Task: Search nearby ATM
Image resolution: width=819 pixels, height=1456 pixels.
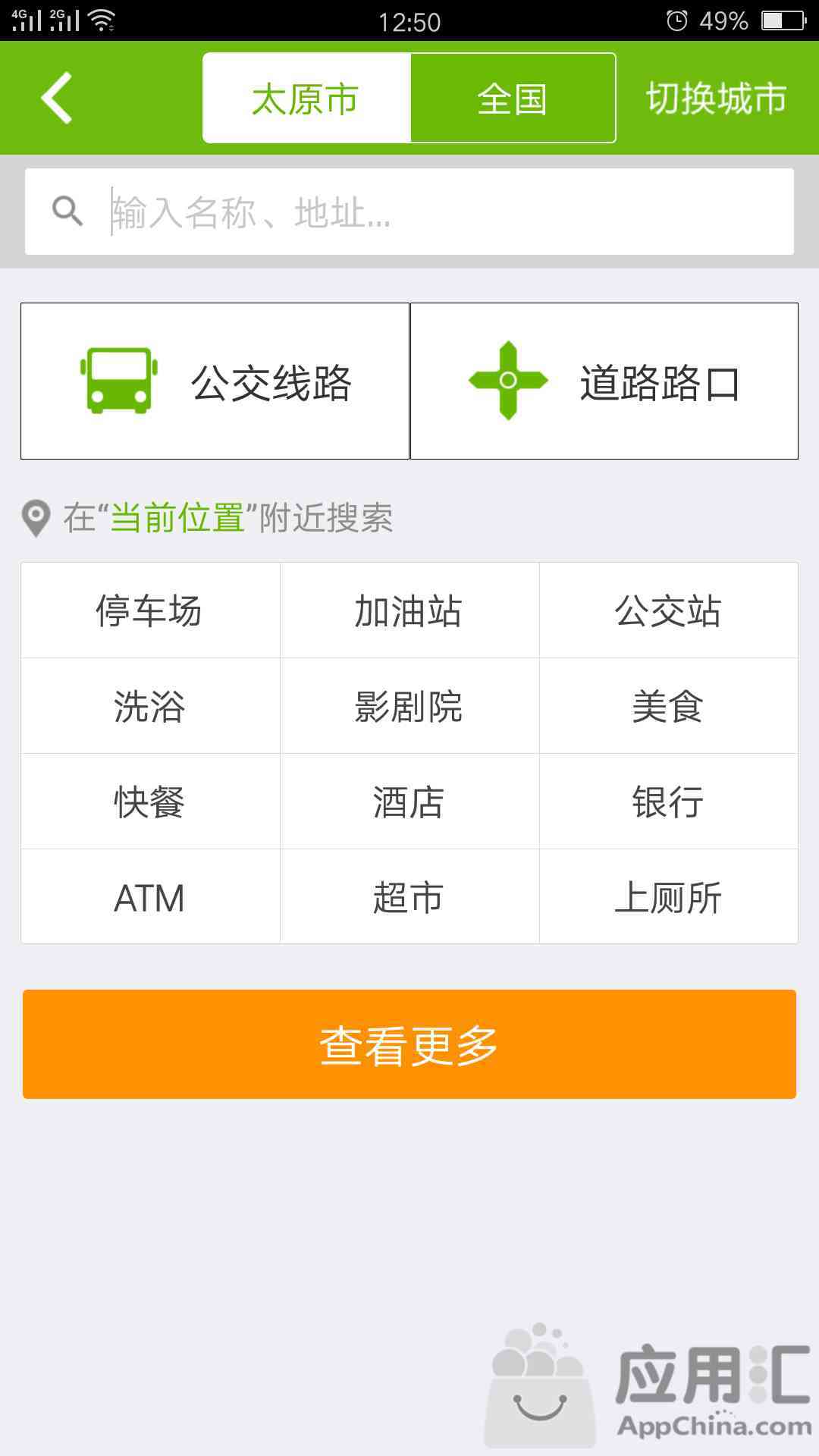Action: (x=150, y=897)
